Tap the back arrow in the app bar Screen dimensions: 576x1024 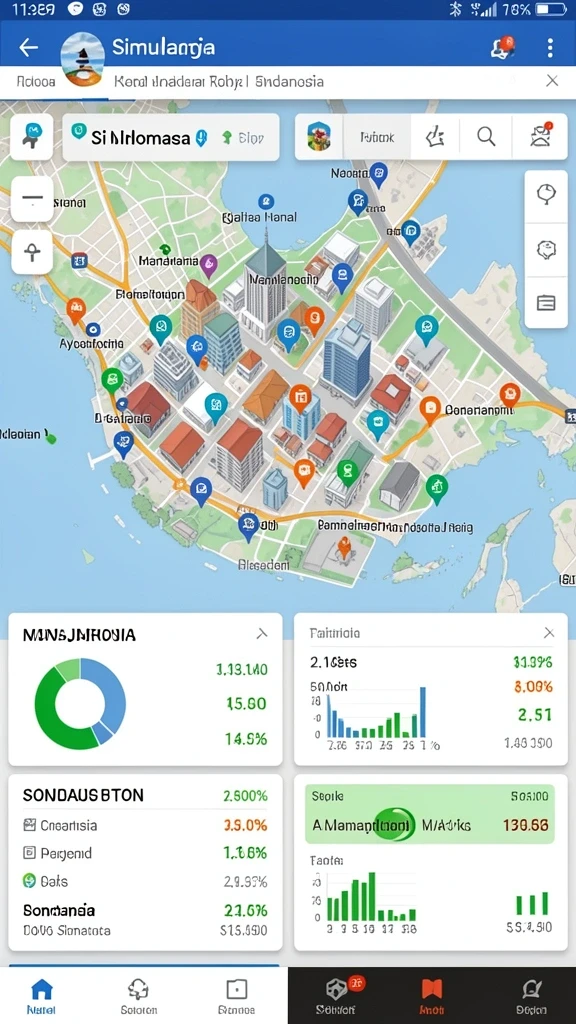pos(29,48)
